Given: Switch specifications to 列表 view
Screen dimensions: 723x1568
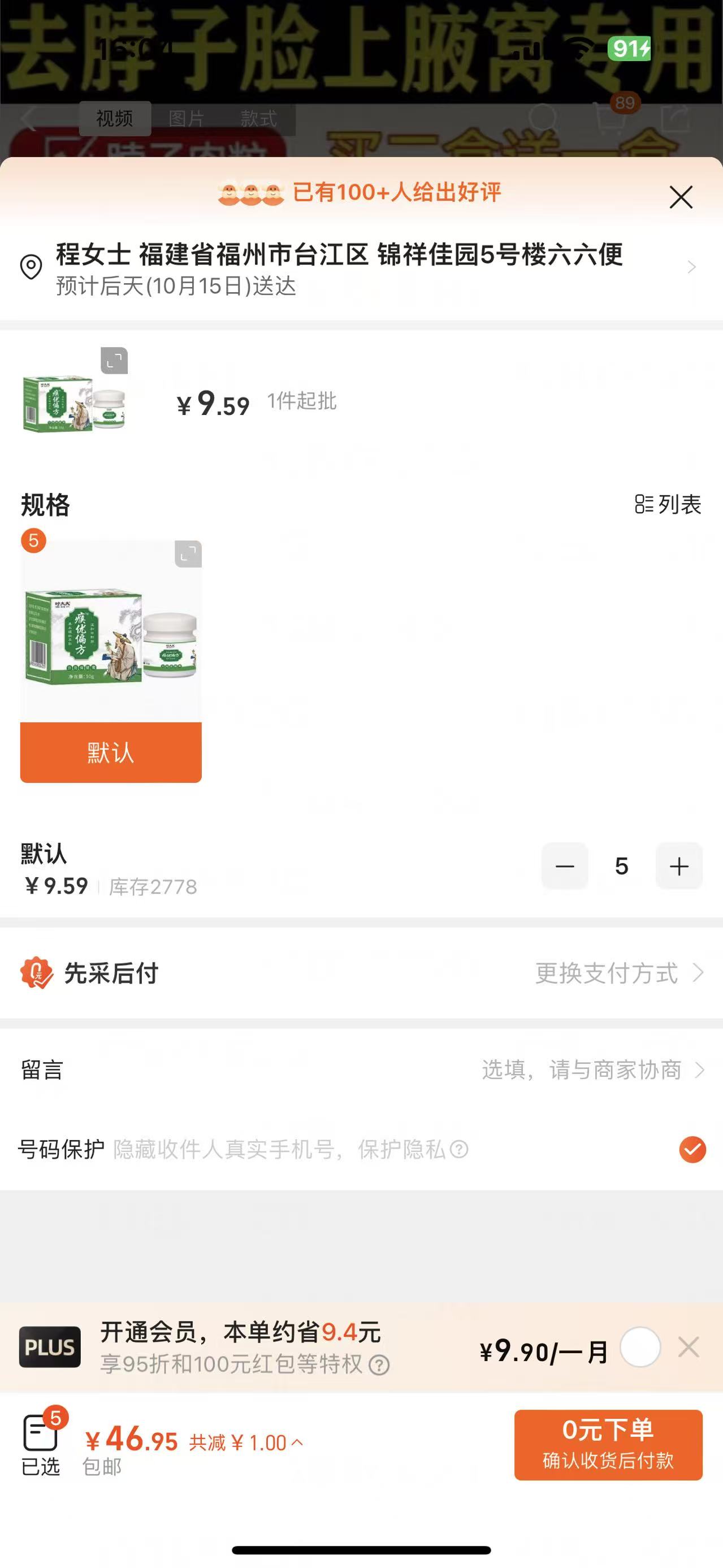Looking at the screenshot, I should click(668, 504).
